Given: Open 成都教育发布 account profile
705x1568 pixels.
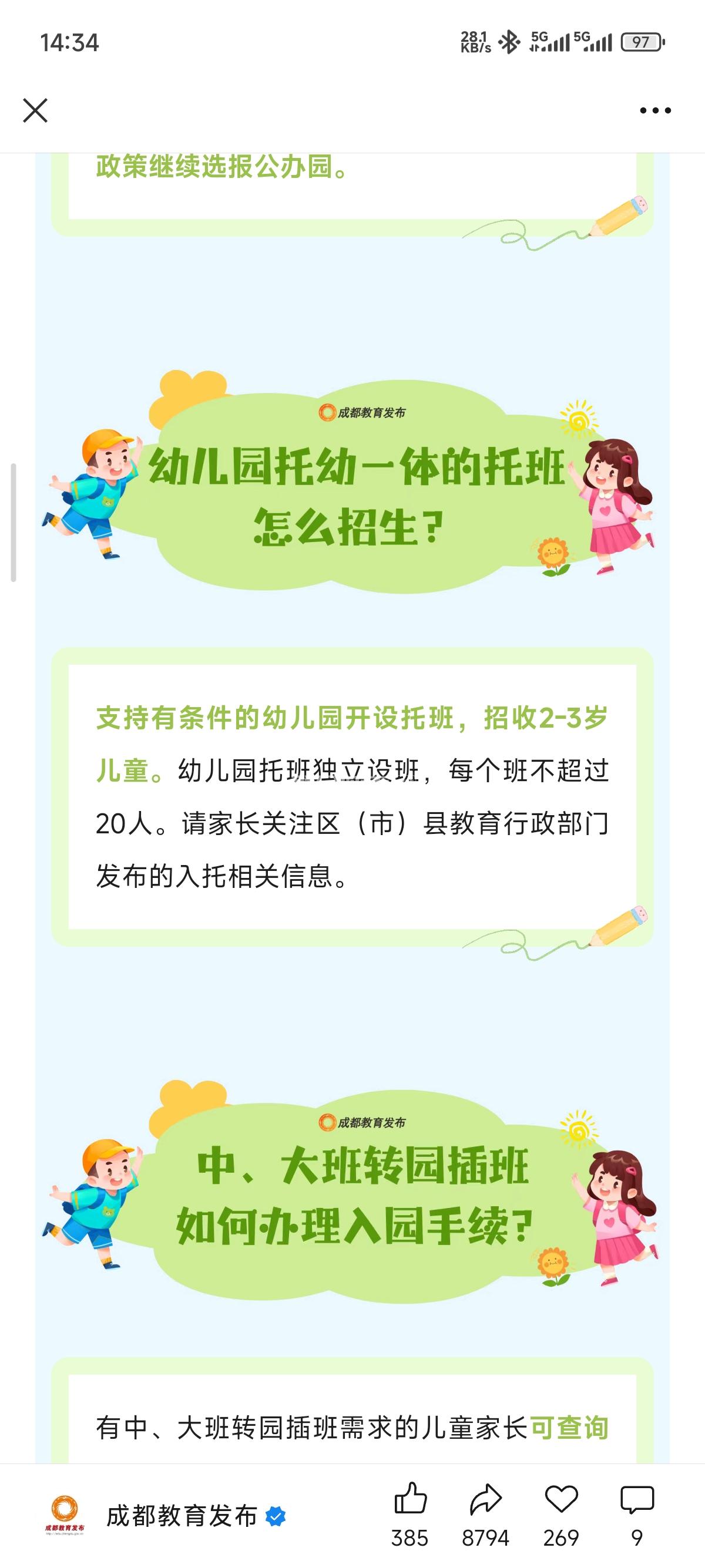Looking at the screenshot, I should pyautogui.click(x=181, y=1516).
